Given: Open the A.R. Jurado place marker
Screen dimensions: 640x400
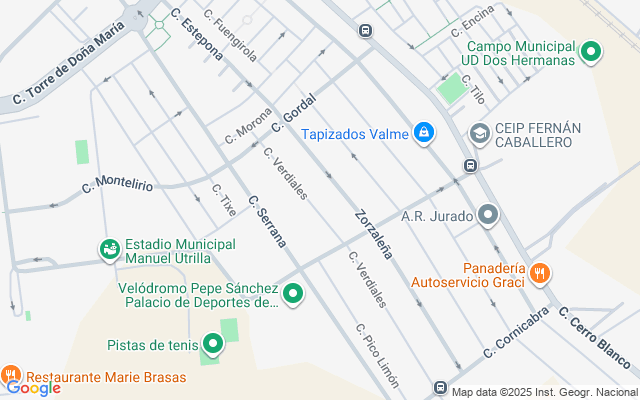Looking at the screenshot, I should pos(488,215).
